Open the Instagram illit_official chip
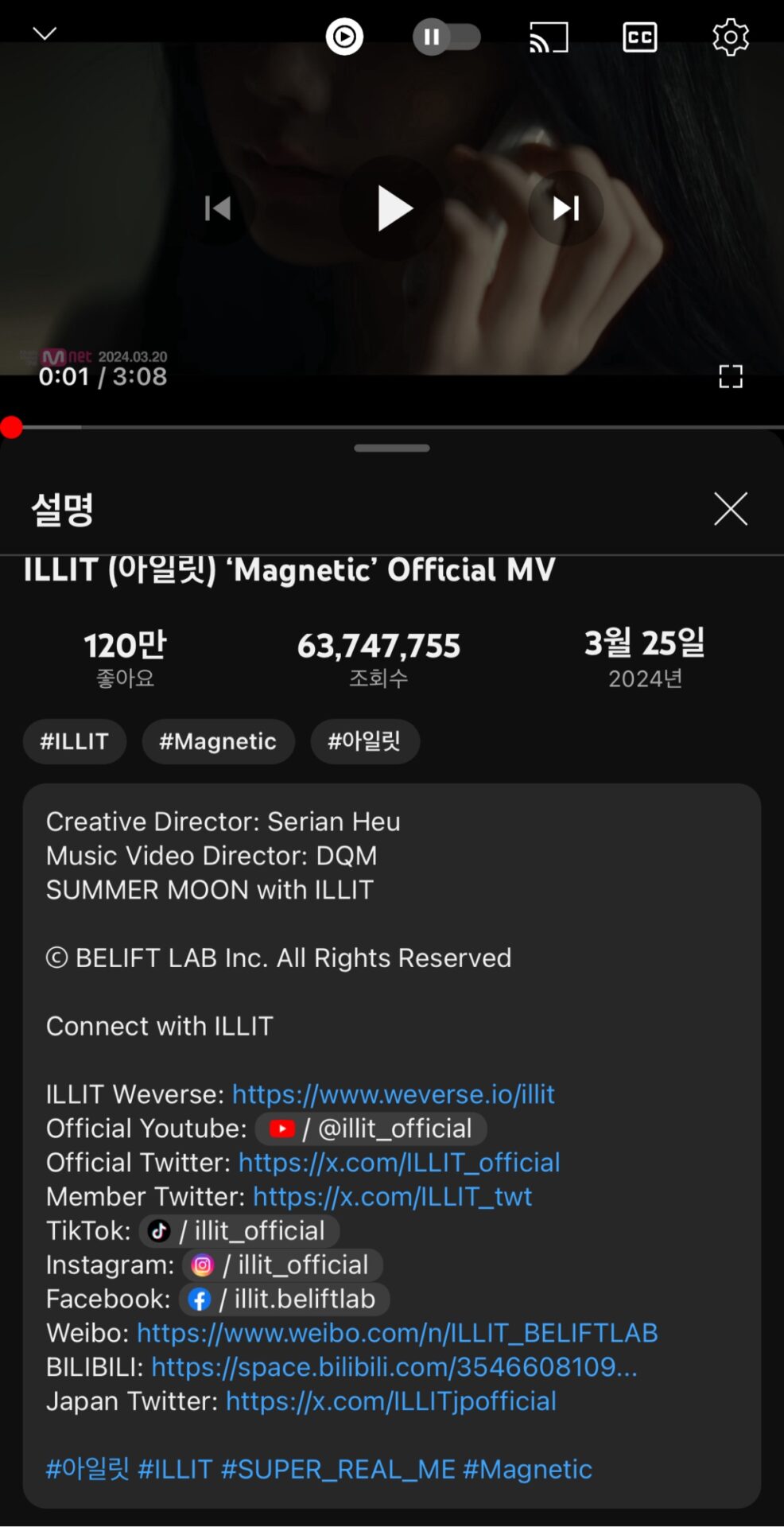Image resolution: width=784 pixels, height=1527 pixels. [283, 1265]
